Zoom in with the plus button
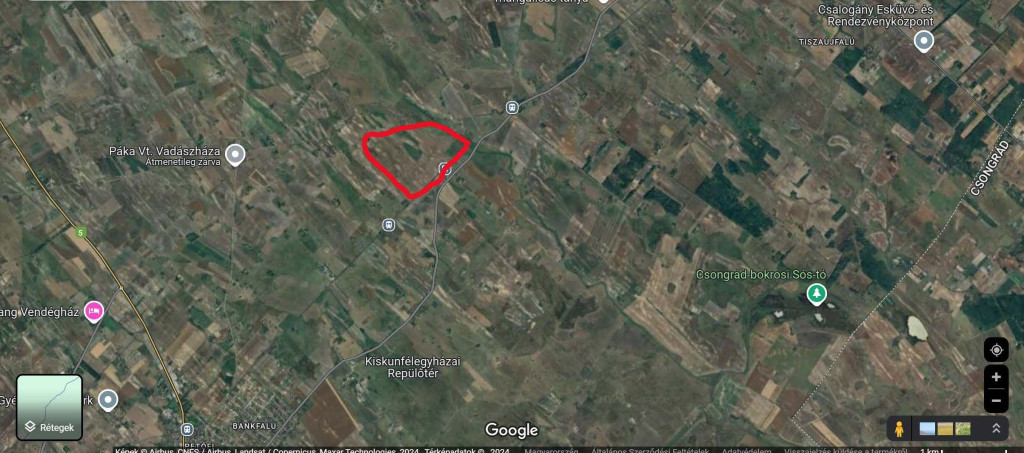Image resolution: width=1024 pixels, height=453 pixels. [996, 378]
